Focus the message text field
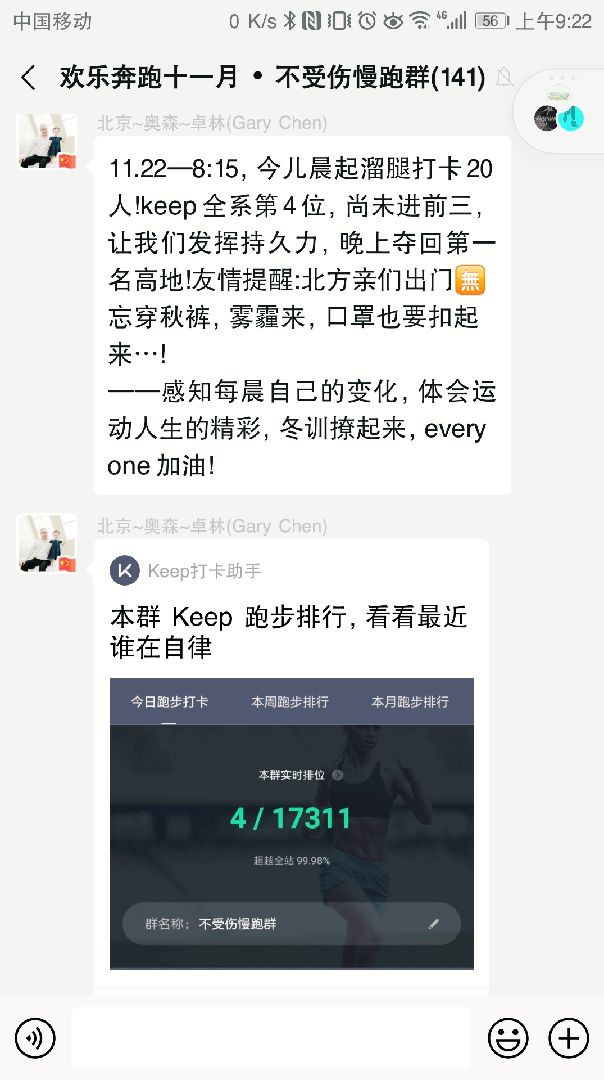Screen dimensions: 604x1080 click(270, 1039)
